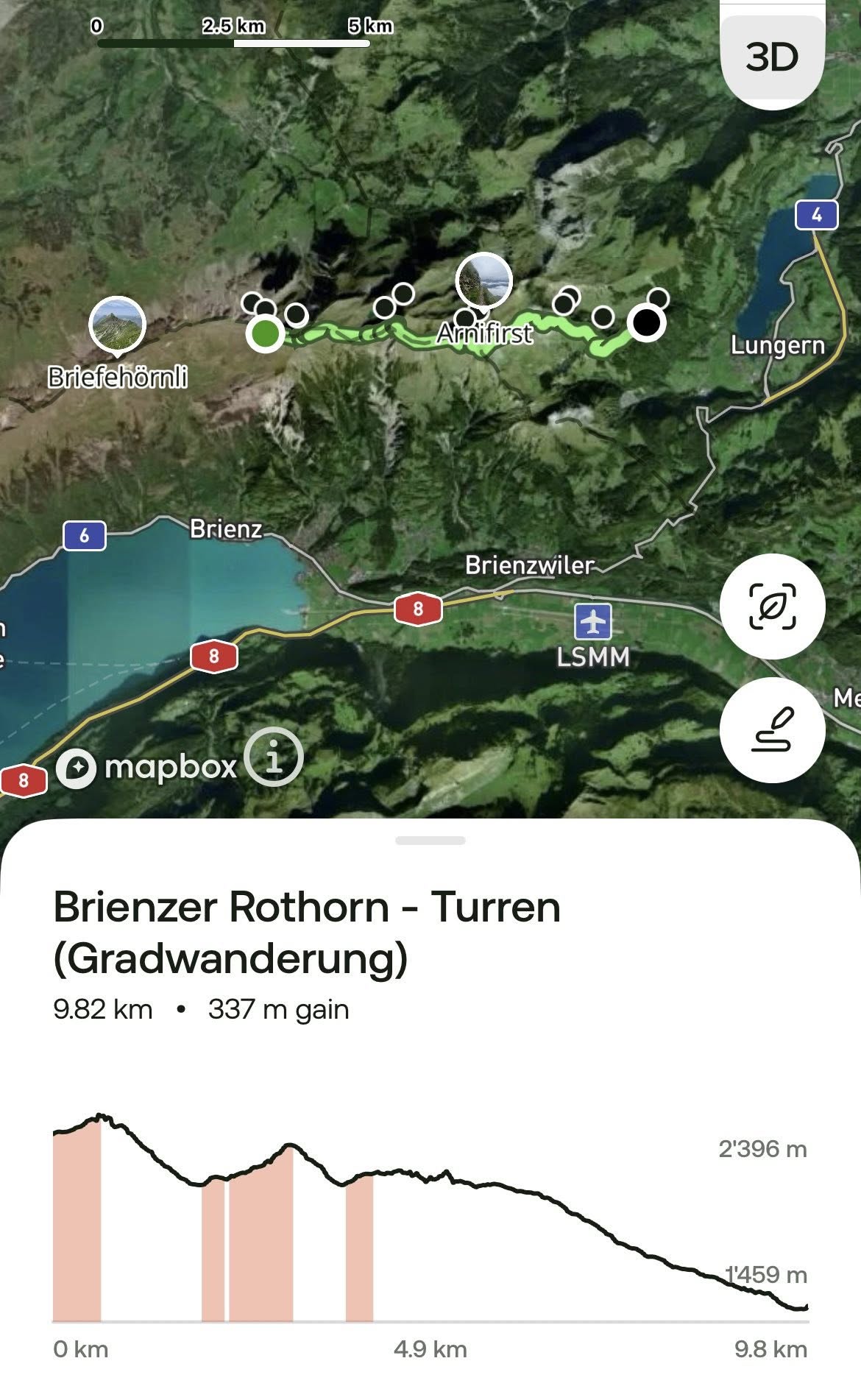Open the Briefehörnli photo marker
This screenshot has width=861, height=1400.
117,324
